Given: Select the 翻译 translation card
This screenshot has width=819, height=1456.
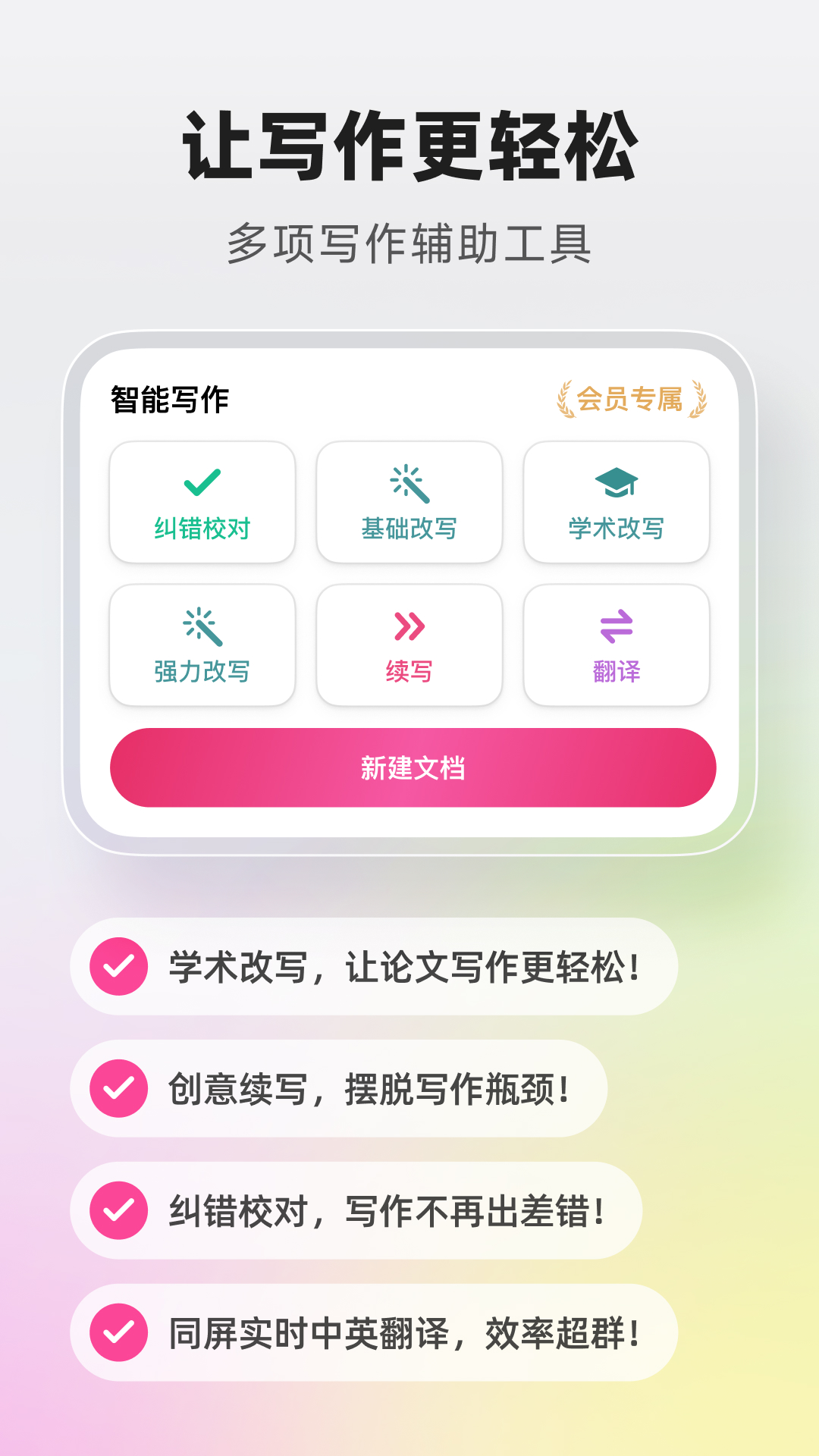Looking at the screenshot, I should [x=617, y=645].
